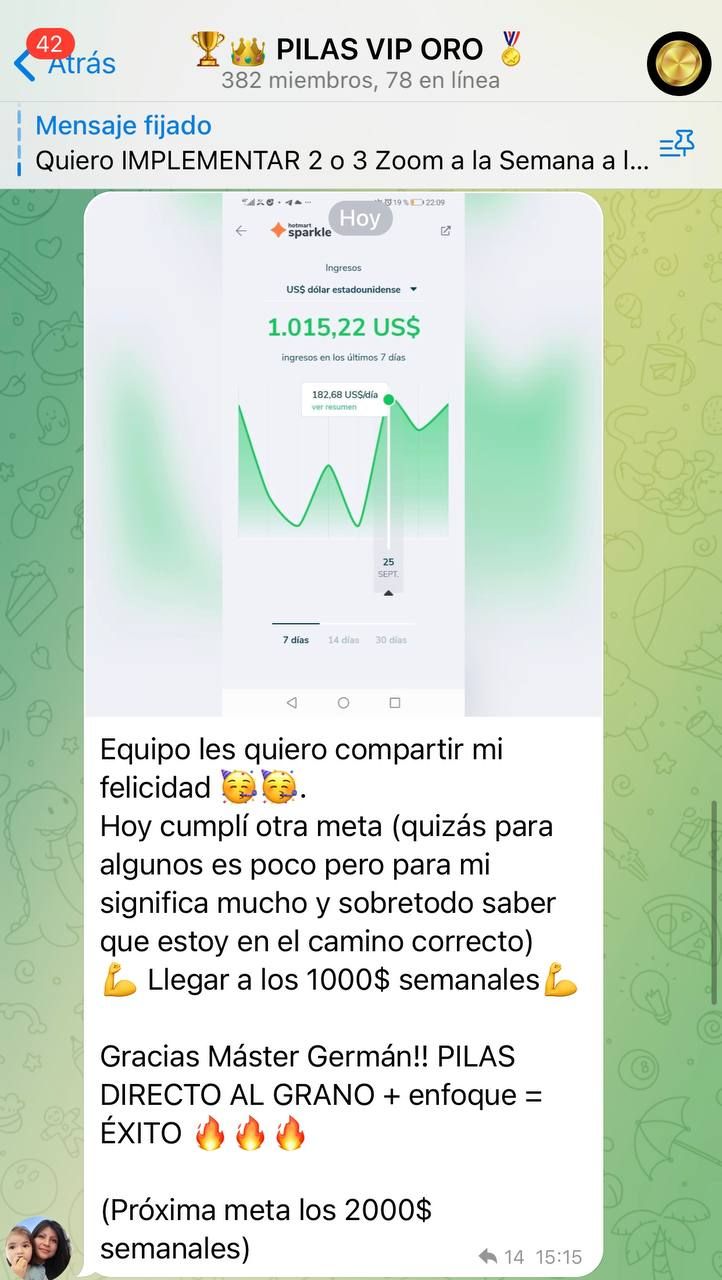Screen dimensions: 722x1280
Task: Open the PILAS VIP ORO group info
Action: click(x=360, y=62)
